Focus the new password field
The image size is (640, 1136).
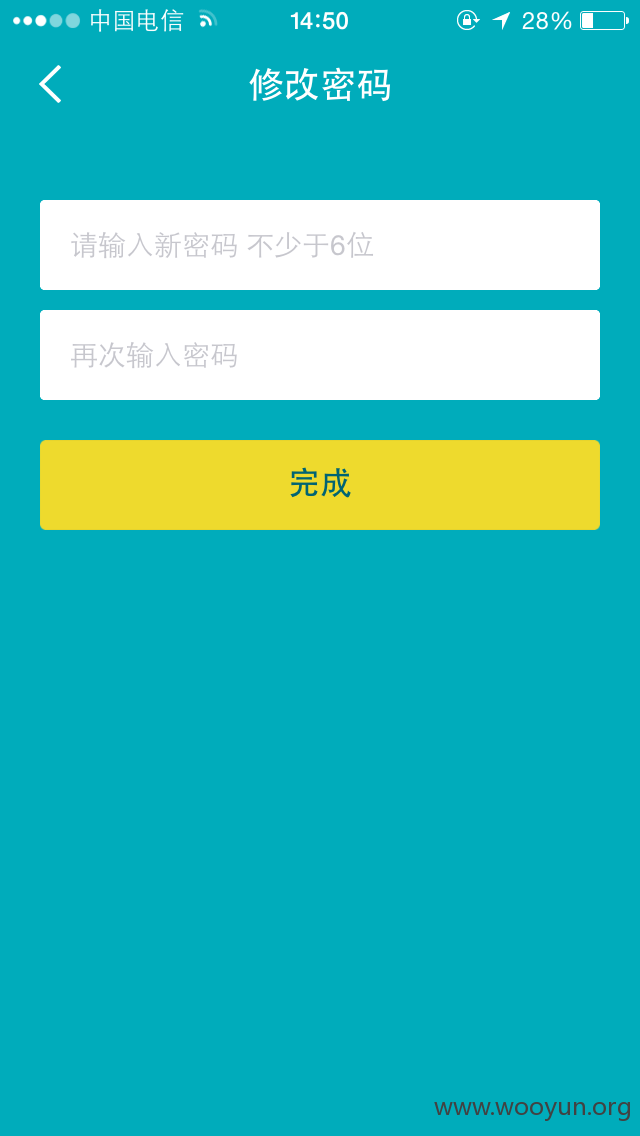pos(320,245)
